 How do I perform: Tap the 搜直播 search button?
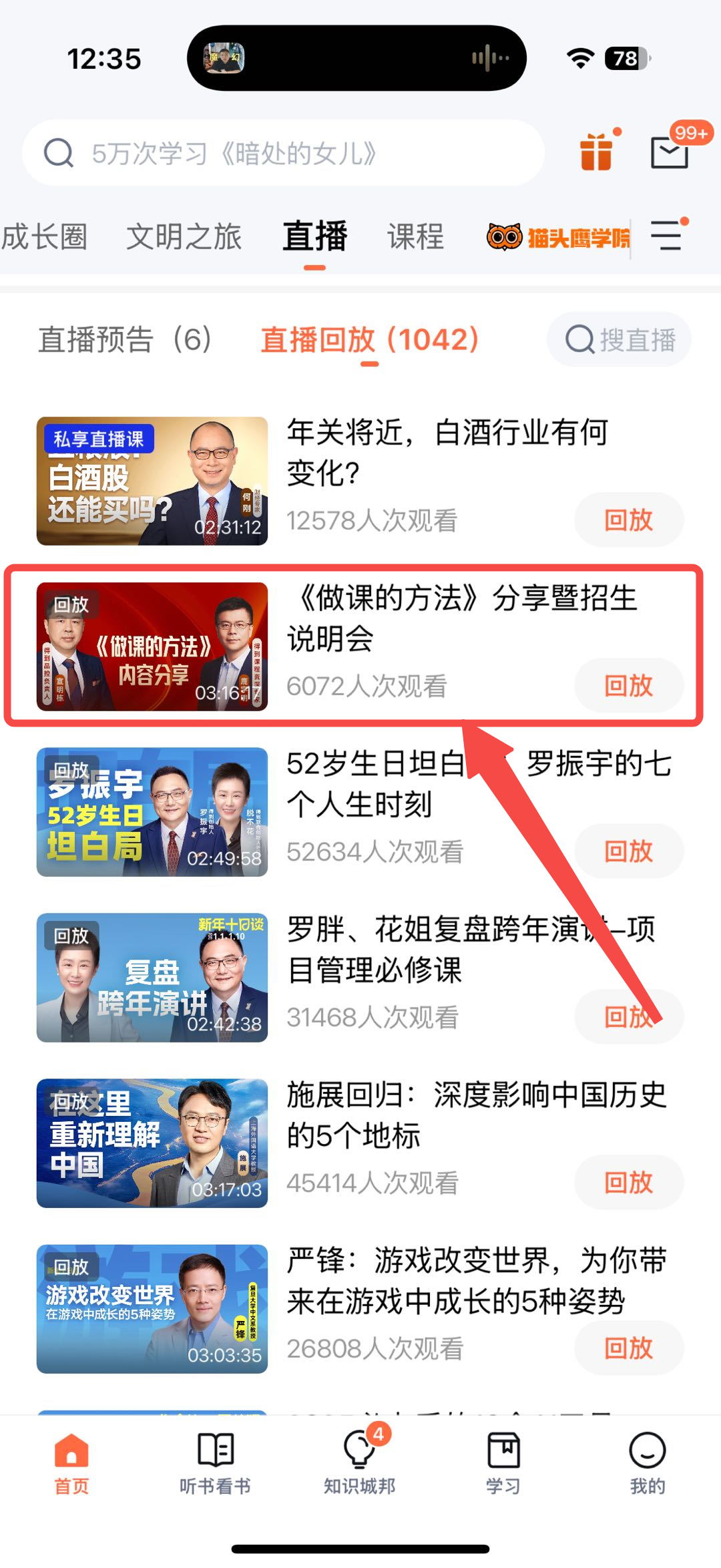coord(619,339)
